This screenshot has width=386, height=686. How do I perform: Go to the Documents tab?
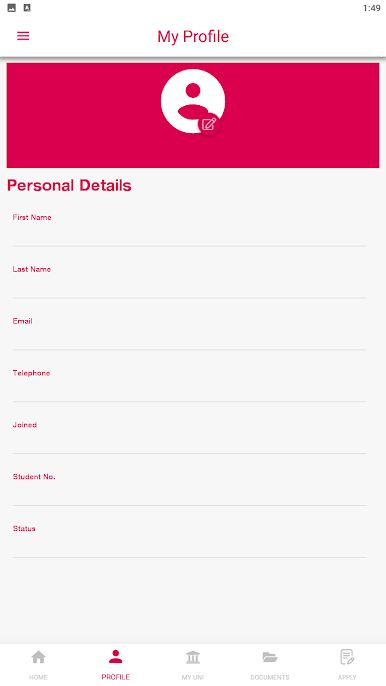coord(270,664)
